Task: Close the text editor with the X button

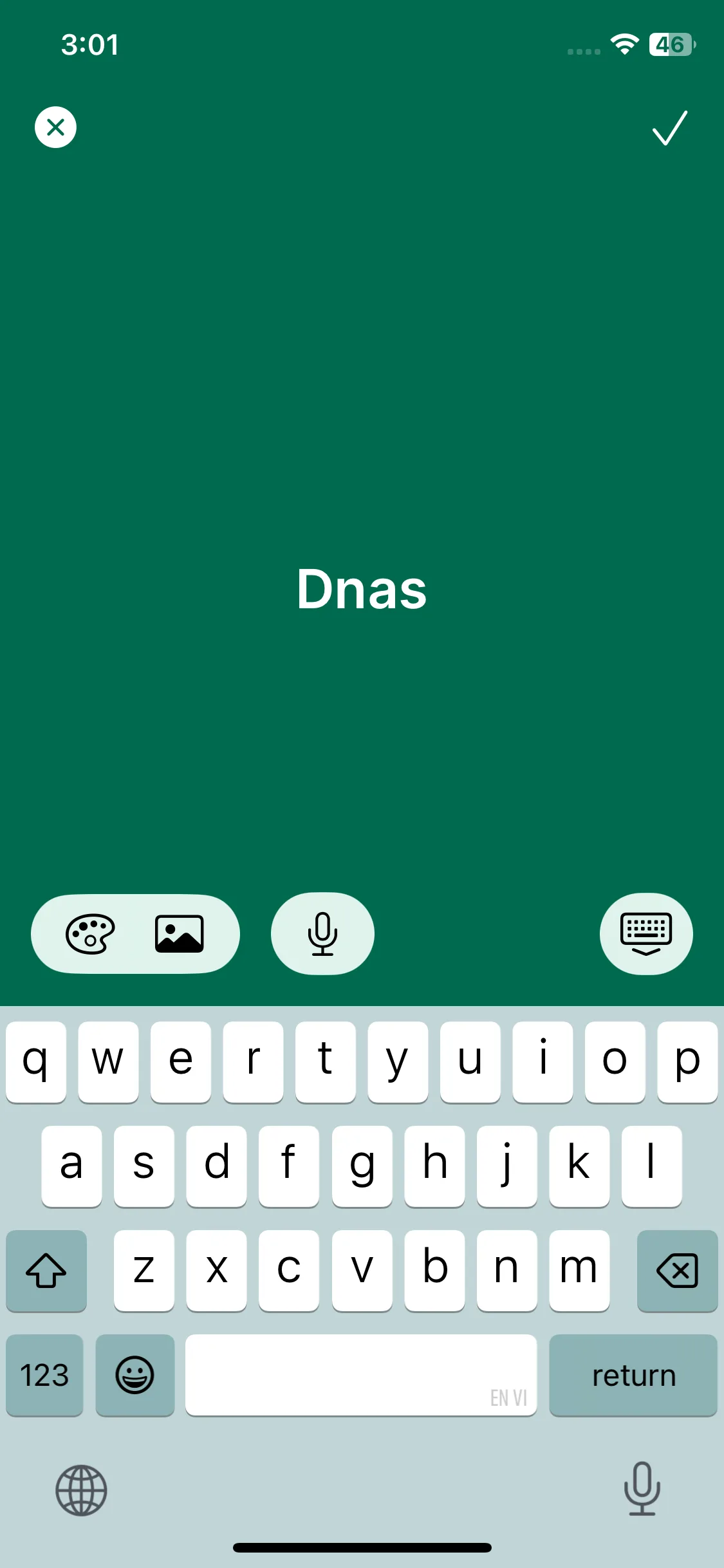Action: pos(55,127)
